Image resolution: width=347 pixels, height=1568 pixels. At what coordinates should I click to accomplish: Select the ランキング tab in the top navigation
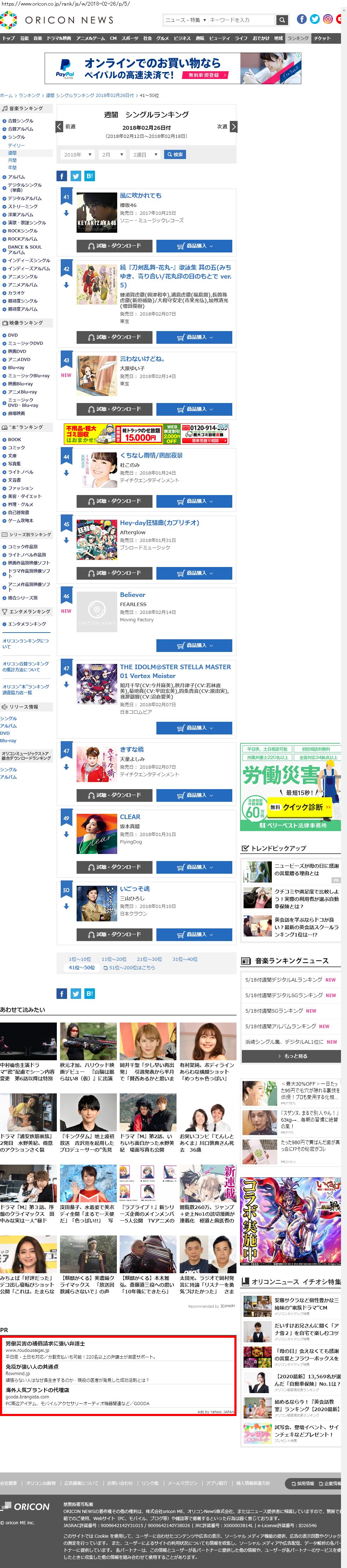(x=298, y=38)
